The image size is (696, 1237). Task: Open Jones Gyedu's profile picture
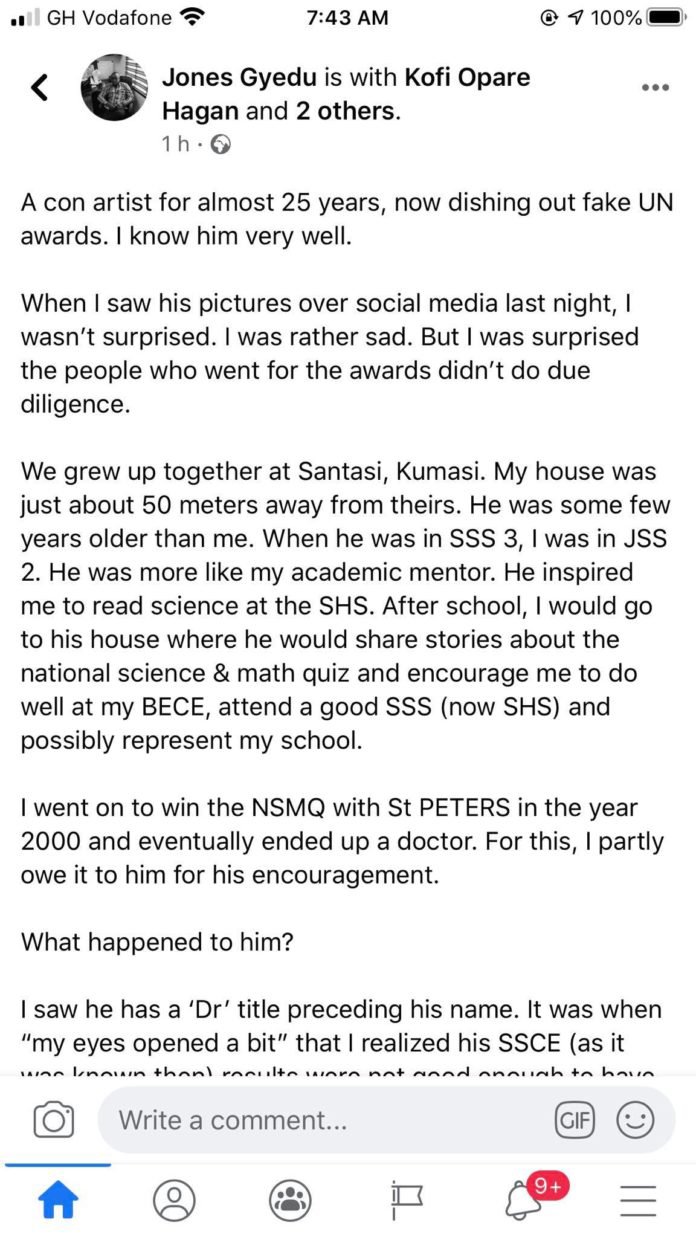point(114,88)
